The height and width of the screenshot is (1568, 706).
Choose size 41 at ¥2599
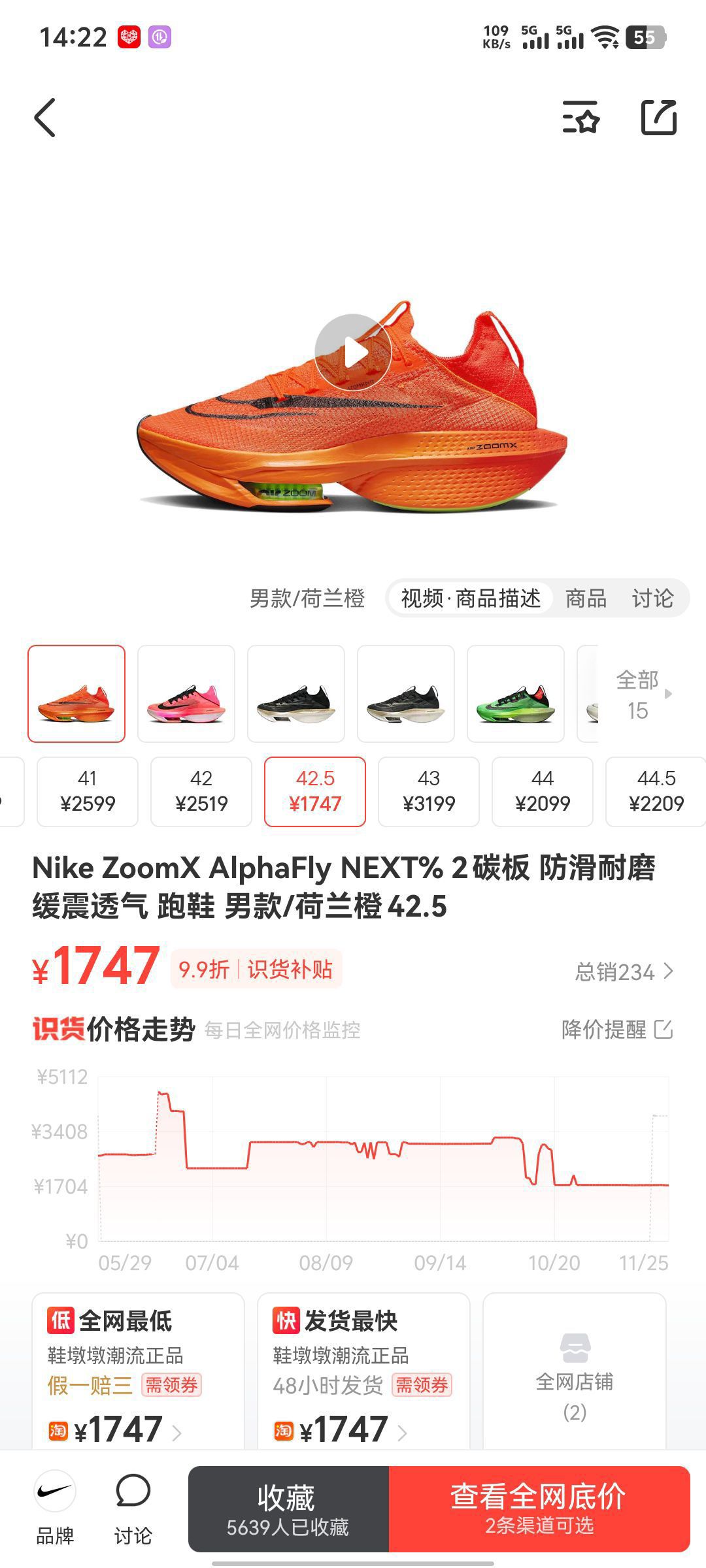pyautogui.click(x=88, y=791)
